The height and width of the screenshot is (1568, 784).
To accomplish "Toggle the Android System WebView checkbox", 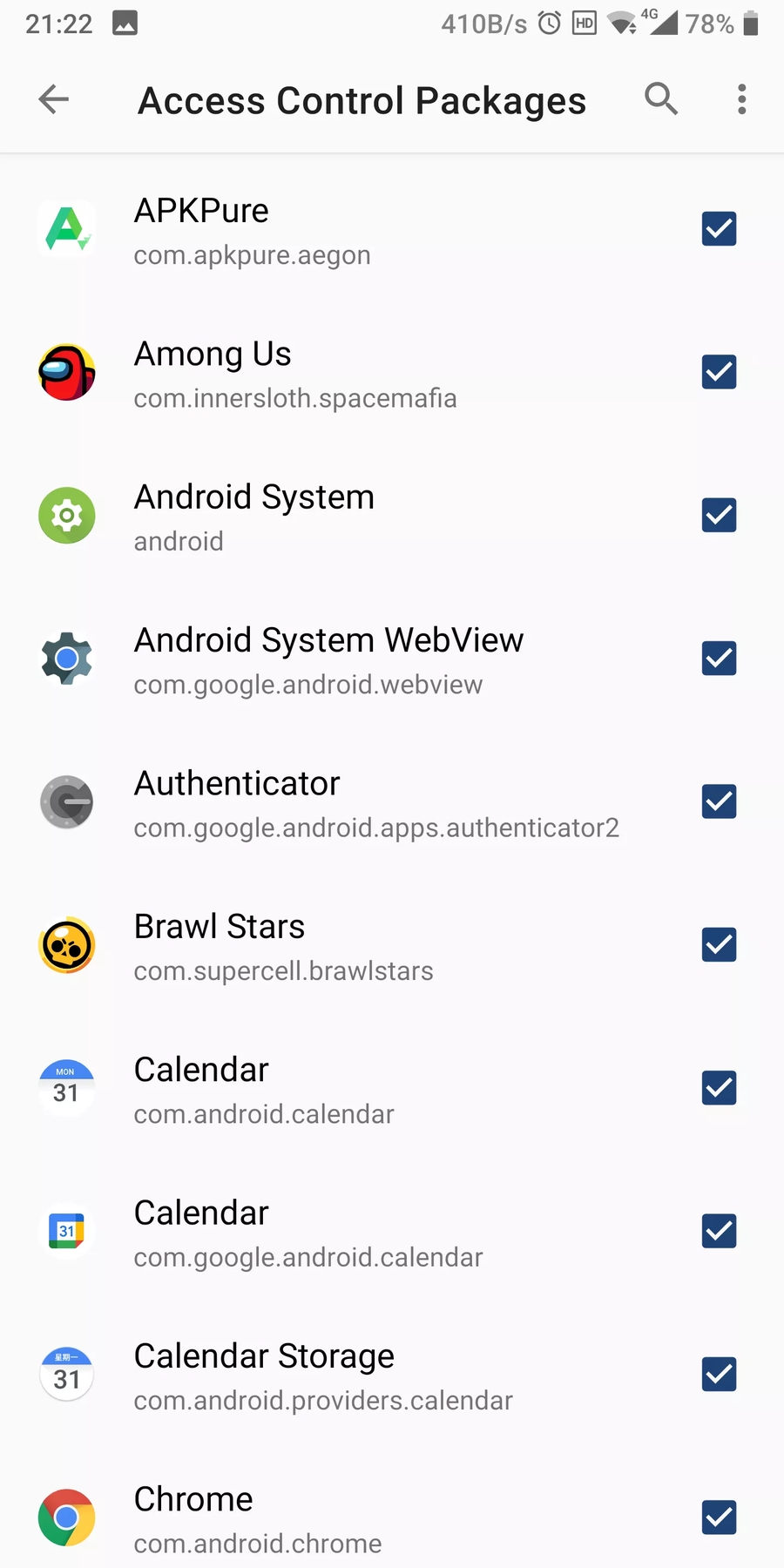I will 719,659.
